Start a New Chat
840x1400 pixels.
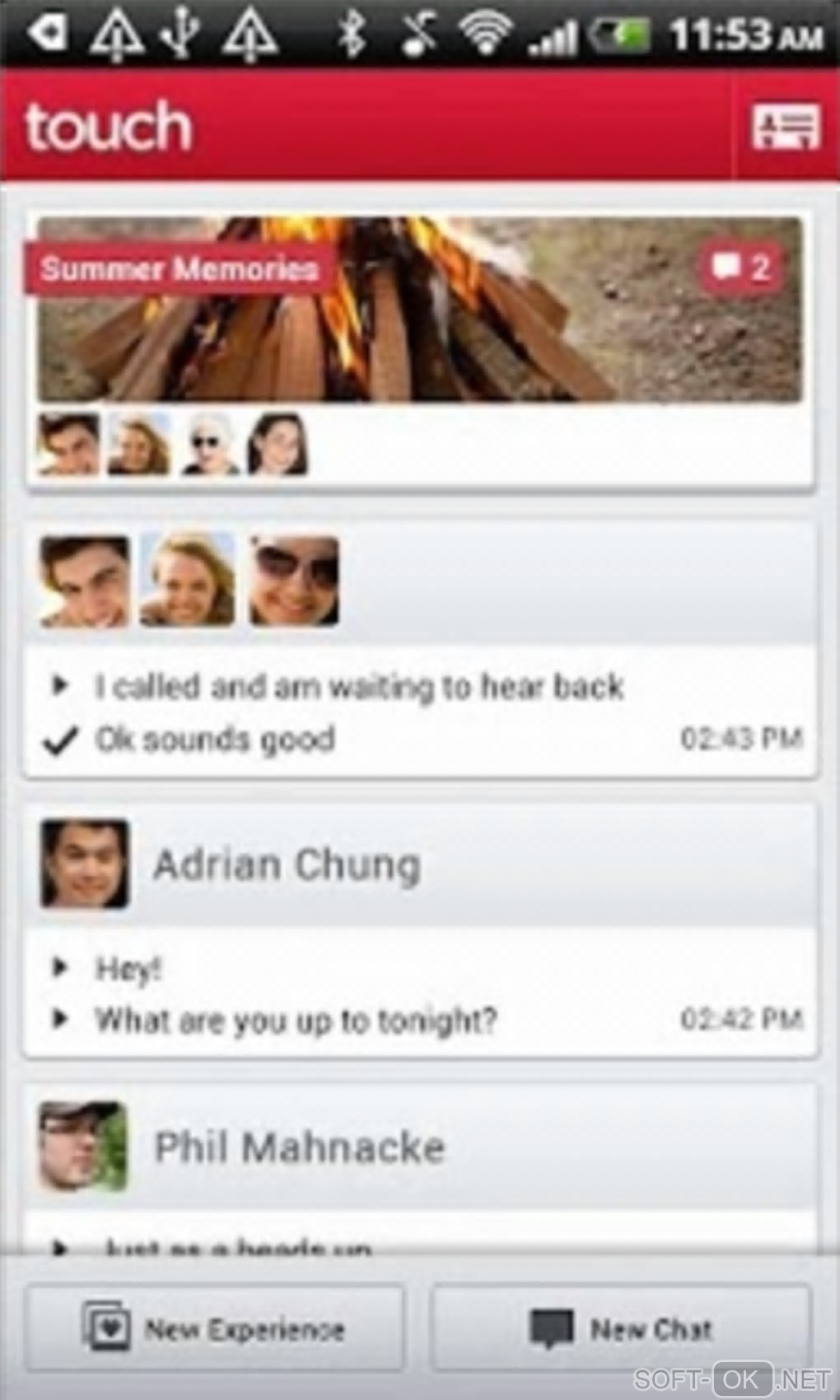(621, 1328)
